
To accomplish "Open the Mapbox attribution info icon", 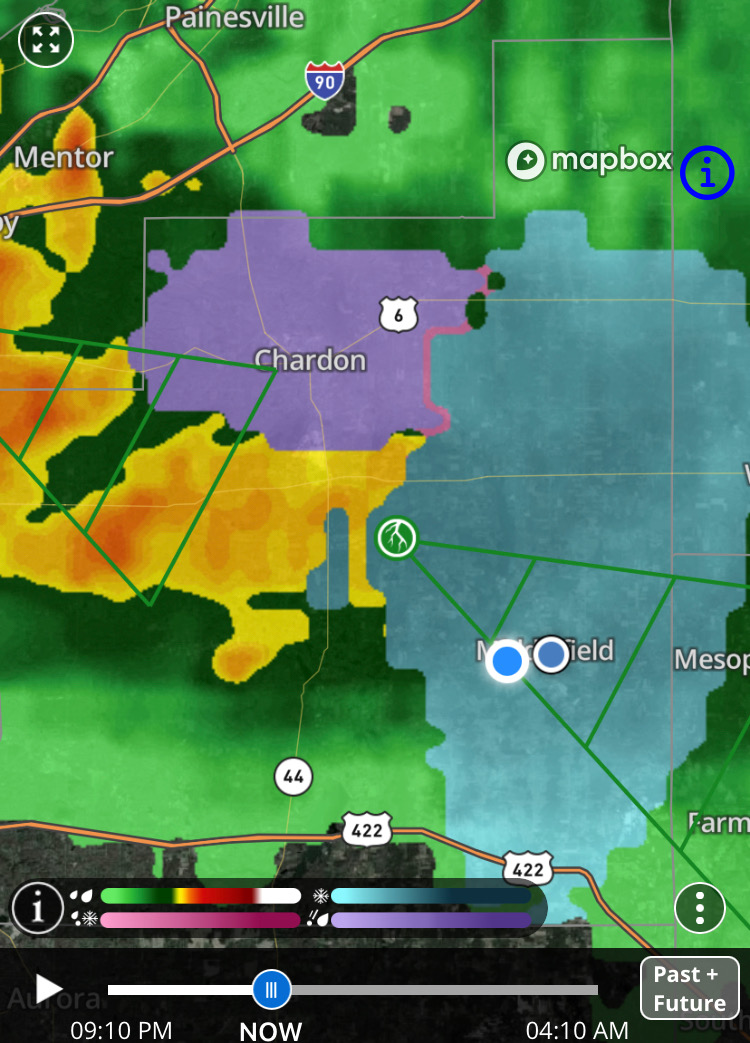I will [x=707, y=173].
